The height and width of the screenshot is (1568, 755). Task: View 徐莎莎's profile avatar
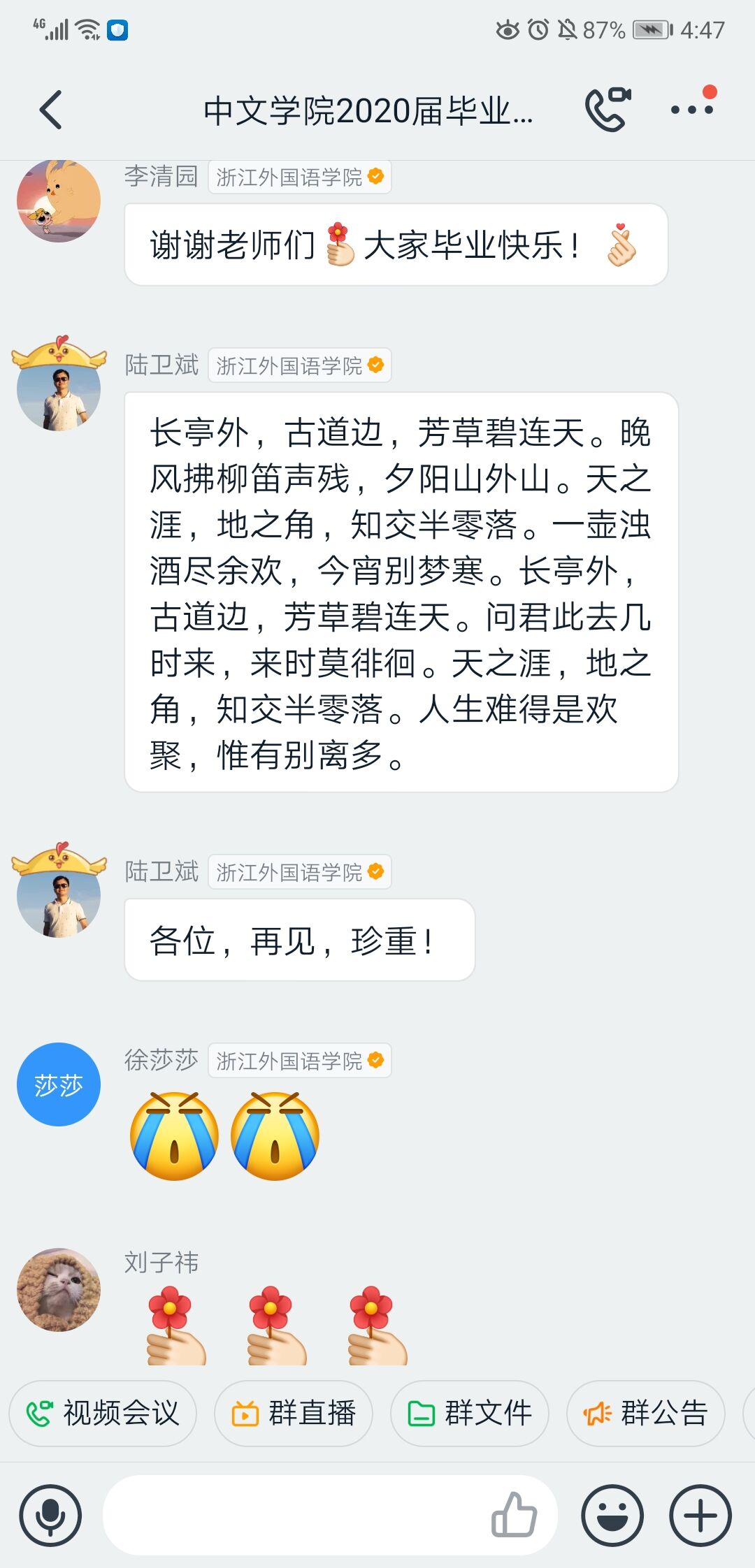59,1084
